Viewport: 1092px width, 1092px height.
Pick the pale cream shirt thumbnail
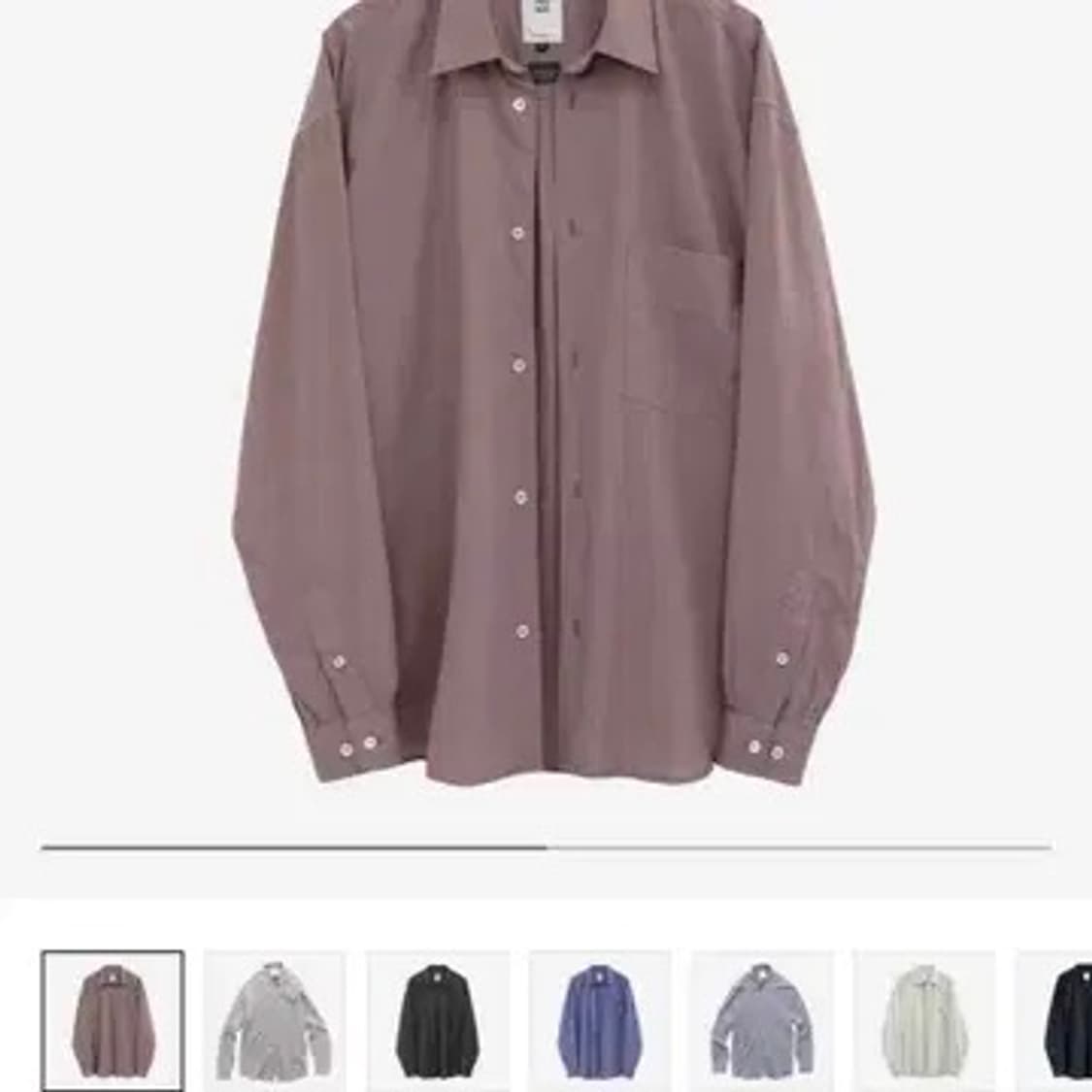924,1020
